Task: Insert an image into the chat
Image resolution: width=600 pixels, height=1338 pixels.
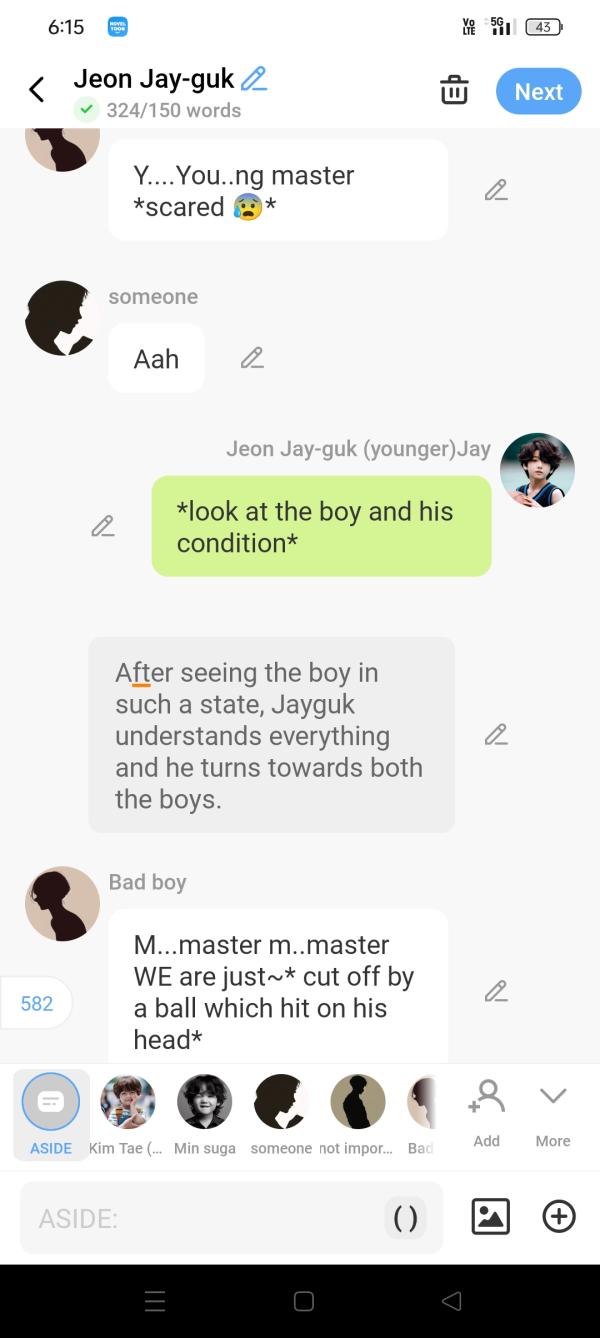Action: point(490,1216)
